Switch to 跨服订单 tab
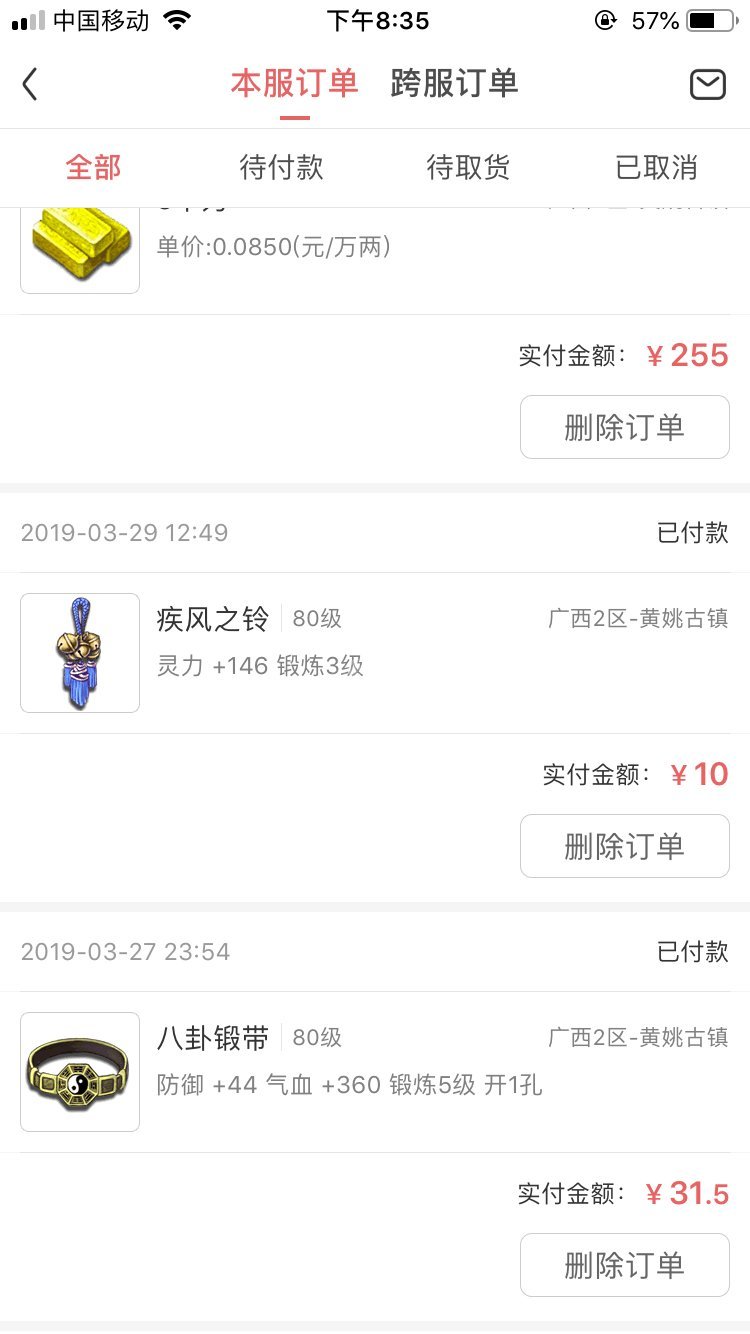Viewport: 750px width, 1334px height. tap(455, 83)
